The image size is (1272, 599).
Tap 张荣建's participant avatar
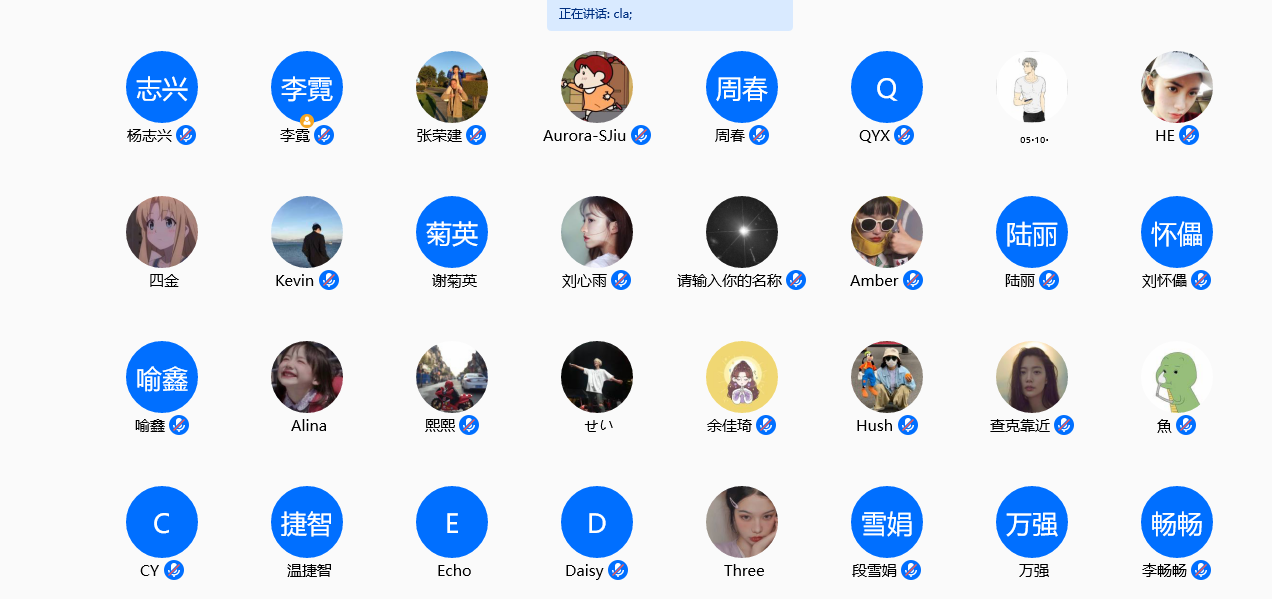pos(452,88)
